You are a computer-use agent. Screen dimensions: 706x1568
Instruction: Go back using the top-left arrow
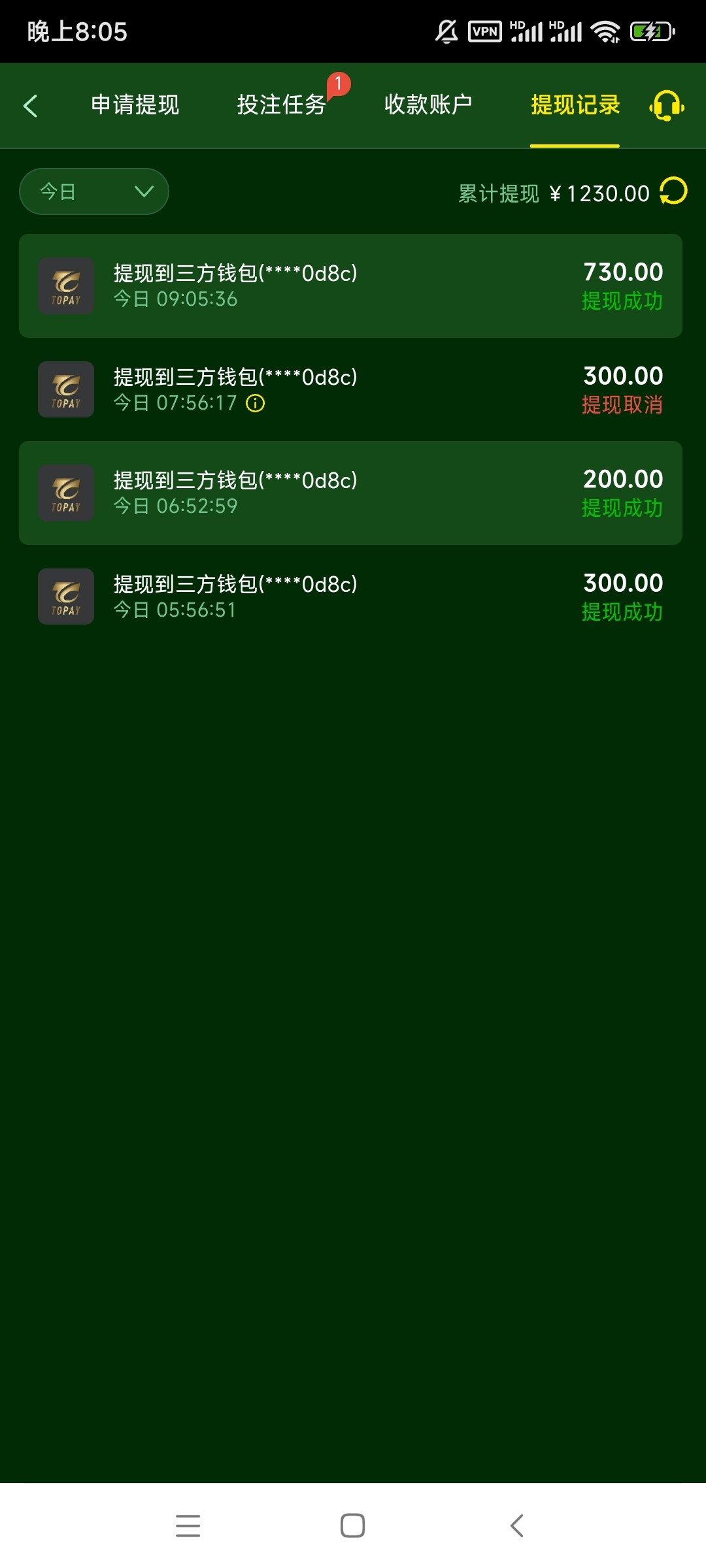tap(30, 105)
